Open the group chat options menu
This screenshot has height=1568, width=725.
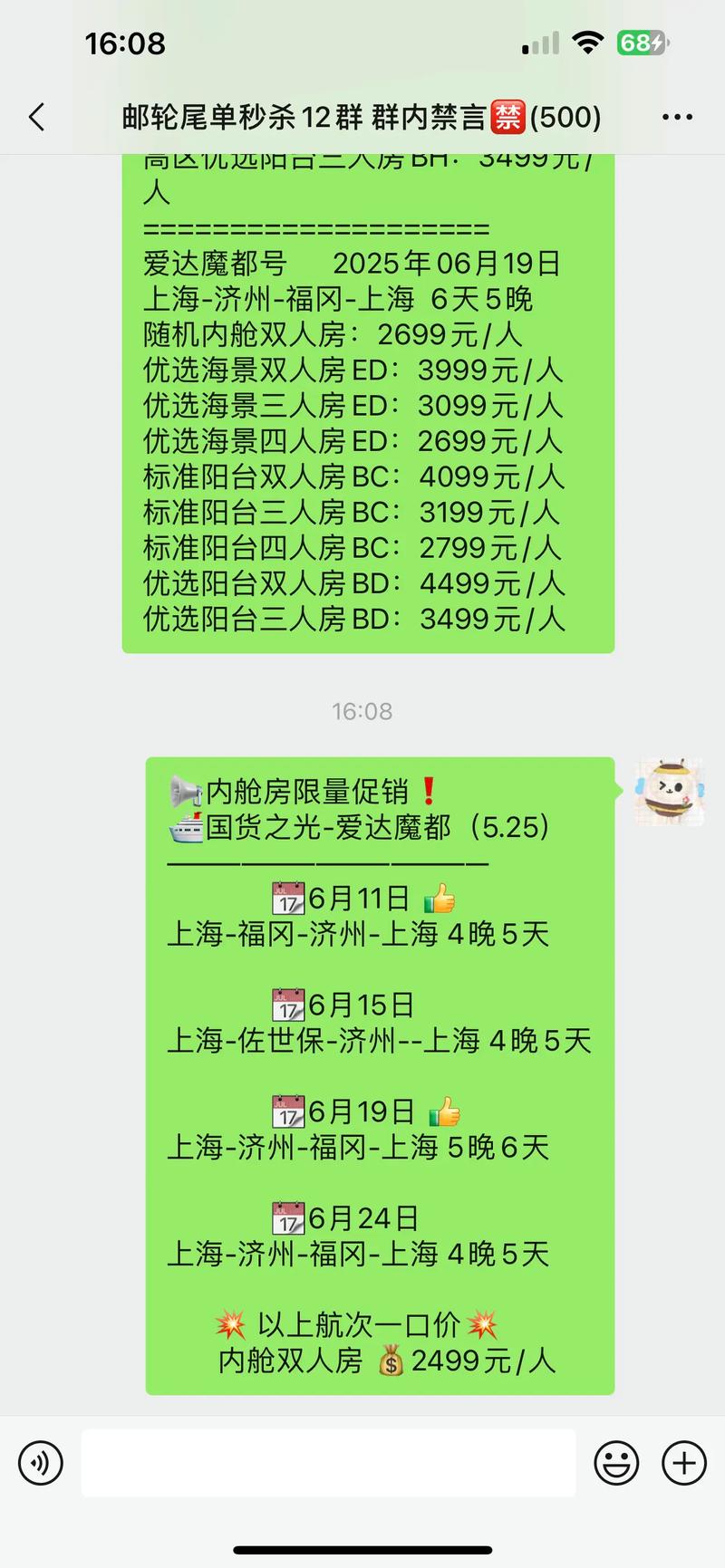coord(677,117)
